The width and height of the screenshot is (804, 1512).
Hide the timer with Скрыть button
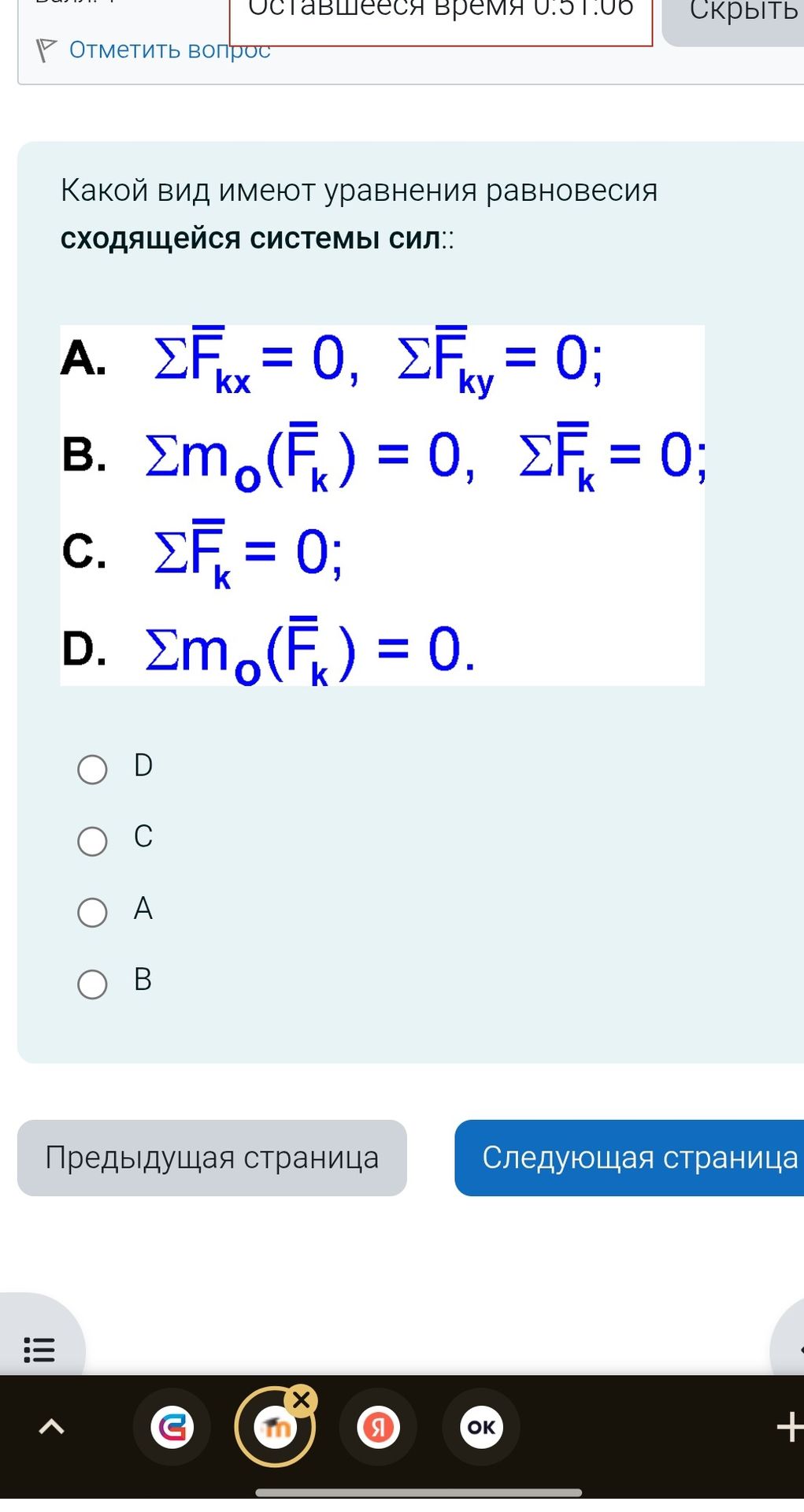point(734,16)
